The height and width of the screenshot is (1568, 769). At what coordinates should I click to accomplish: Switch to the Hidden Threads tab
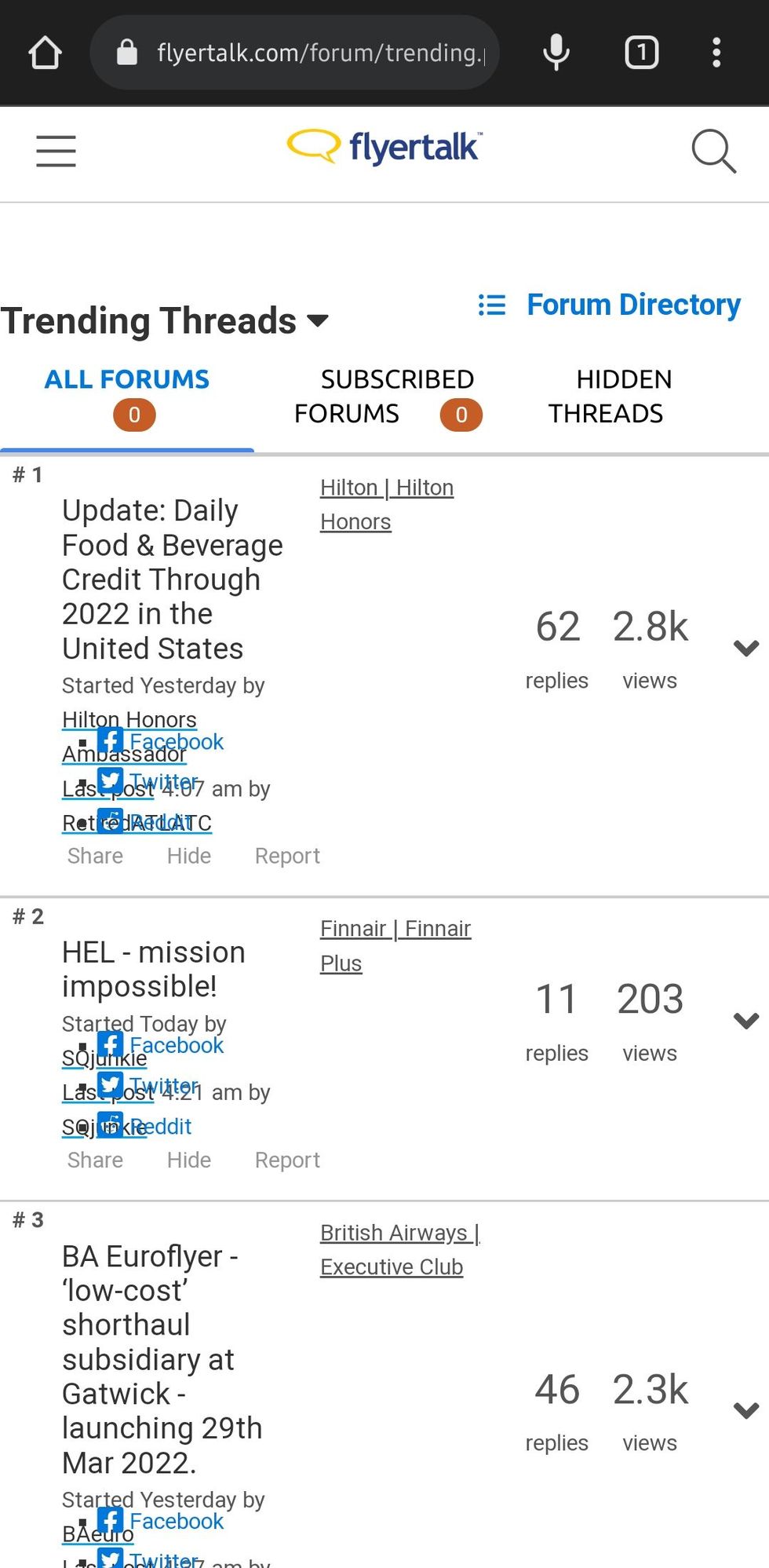tap(610, 397)
